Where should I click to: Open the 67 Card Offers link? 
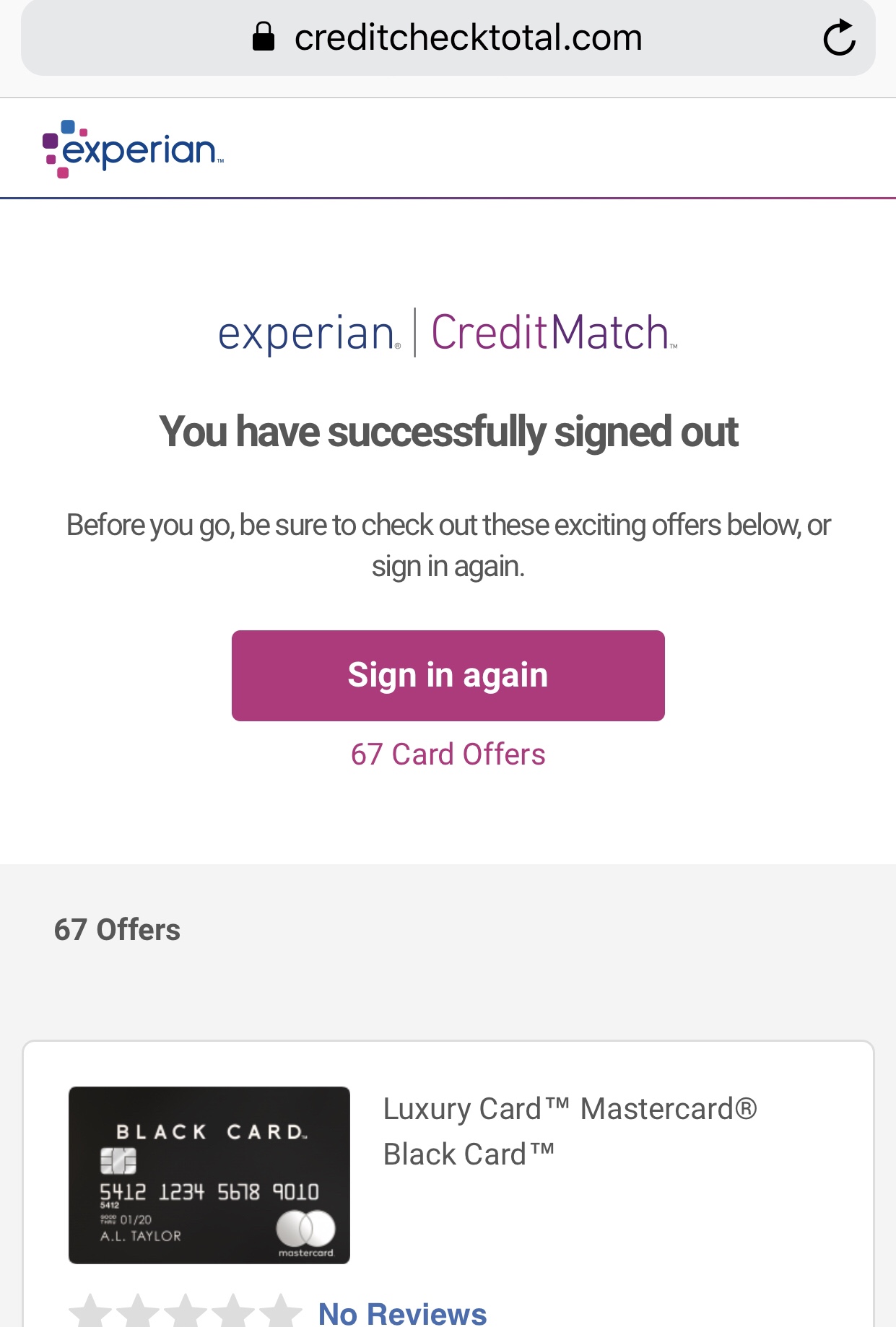[x=448, y=754]
